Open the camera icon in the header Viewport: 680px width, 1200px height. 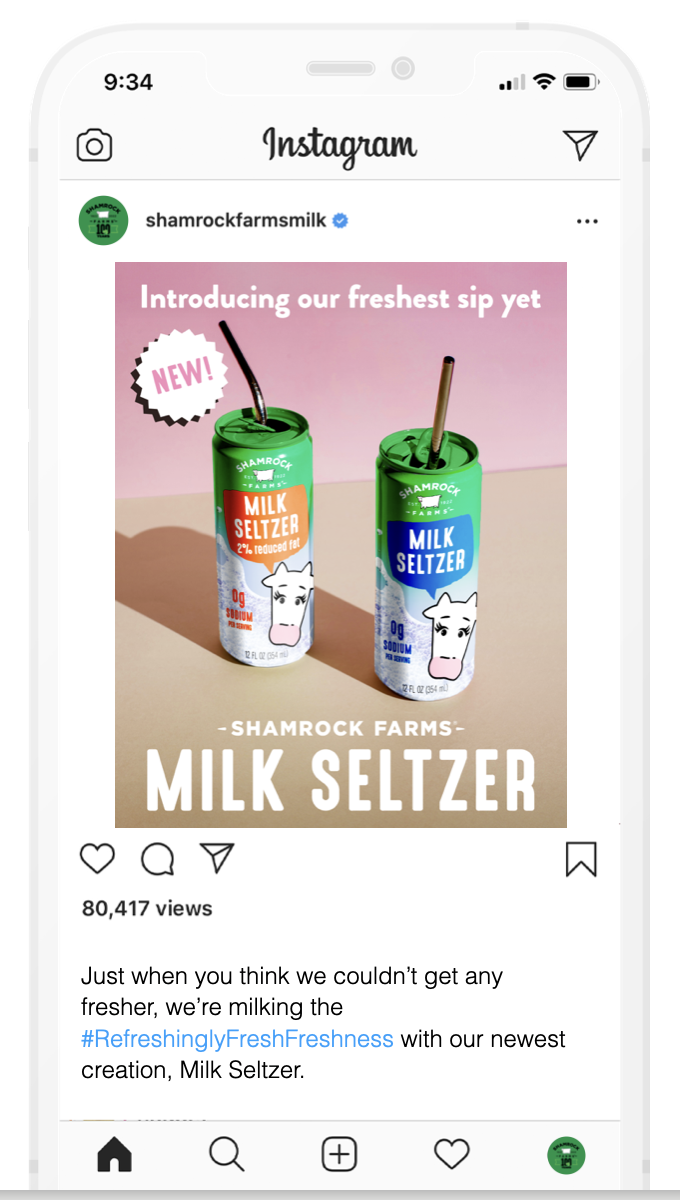(94, 146)
